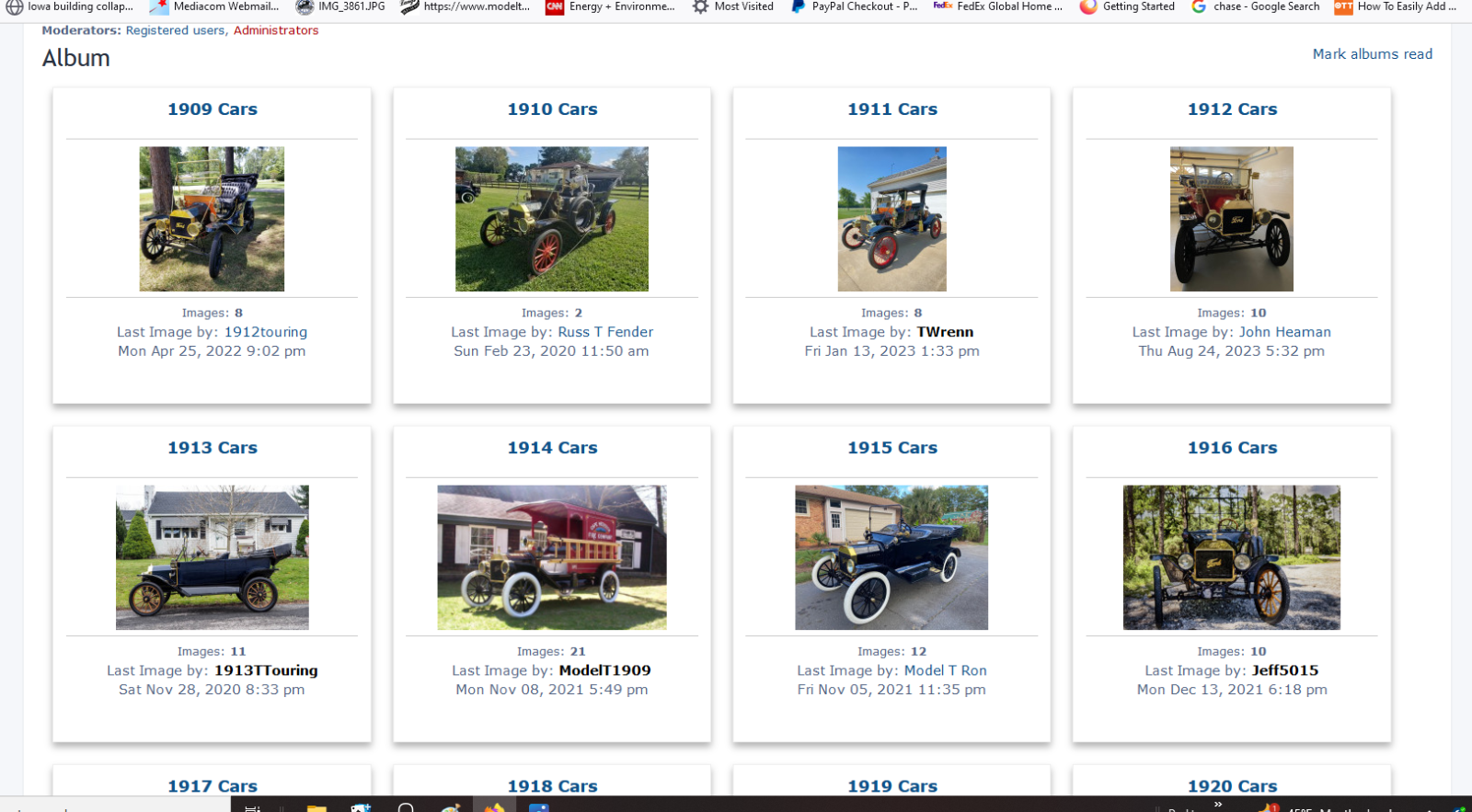This screenshot has width=1472, height=812.
Task: View TWrenn's user profile
Action: coord(945,332)
